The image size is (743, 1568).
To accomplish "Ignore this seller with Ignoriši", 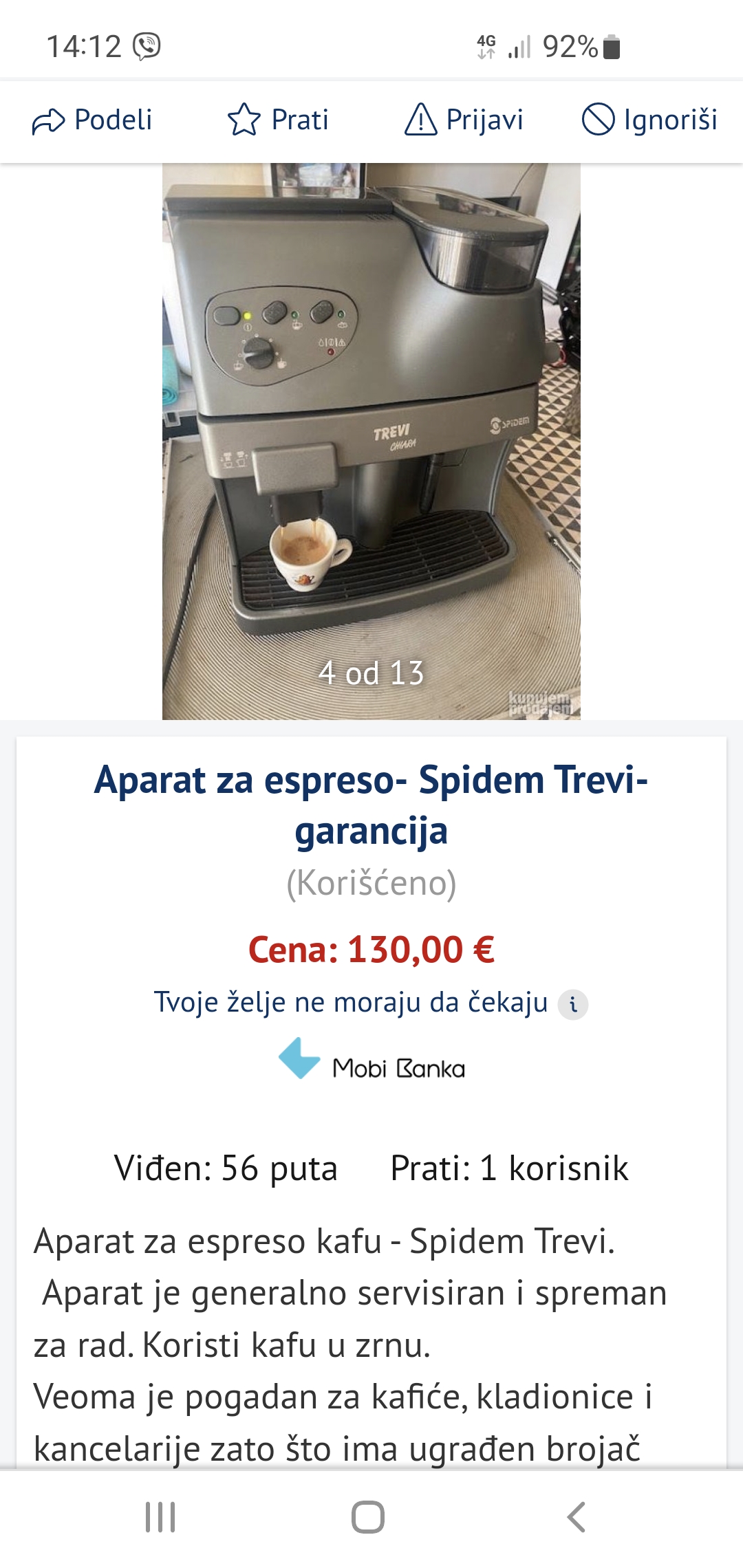I will [x=649, y=120].
